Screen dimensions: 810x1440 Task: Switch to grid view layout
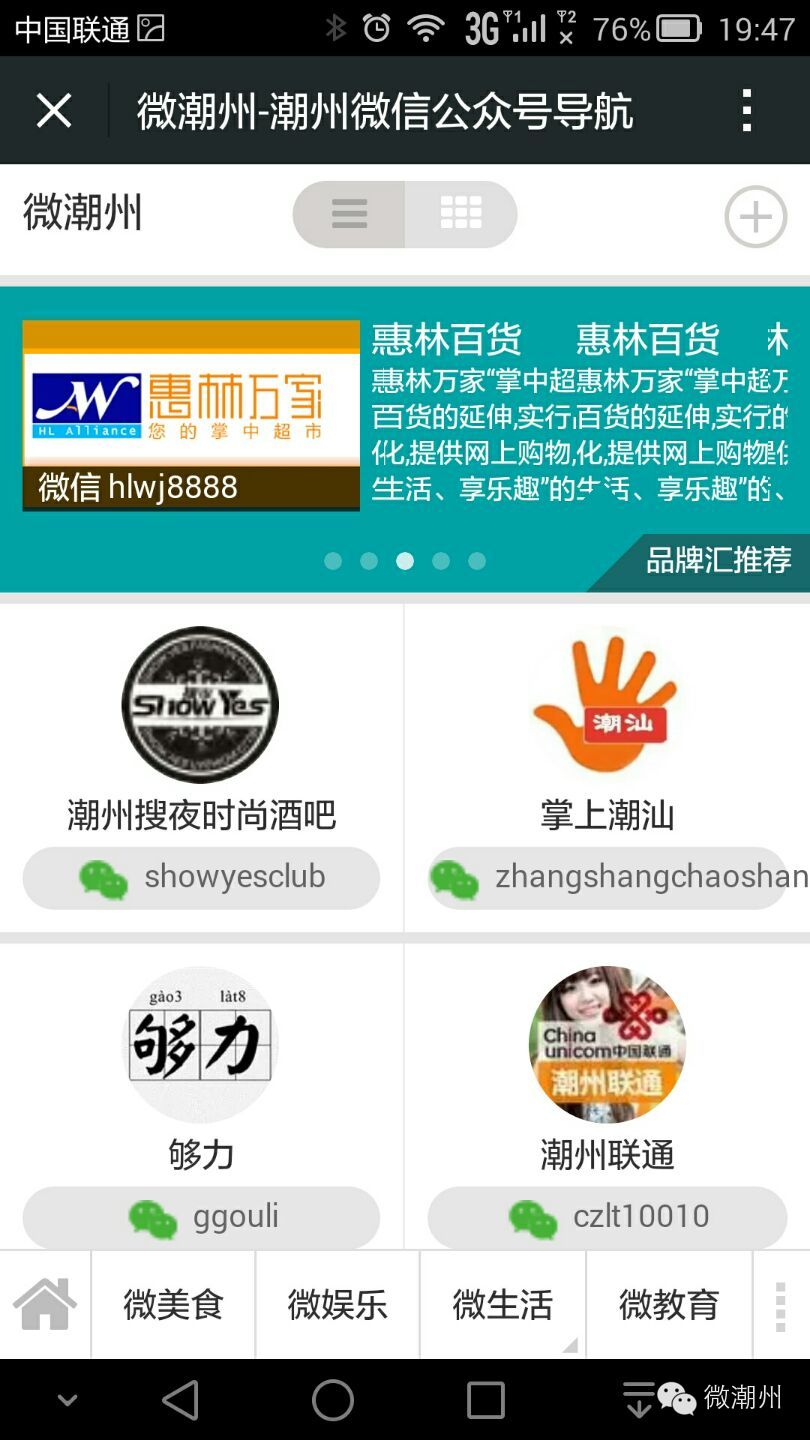(x=461, y=214)
